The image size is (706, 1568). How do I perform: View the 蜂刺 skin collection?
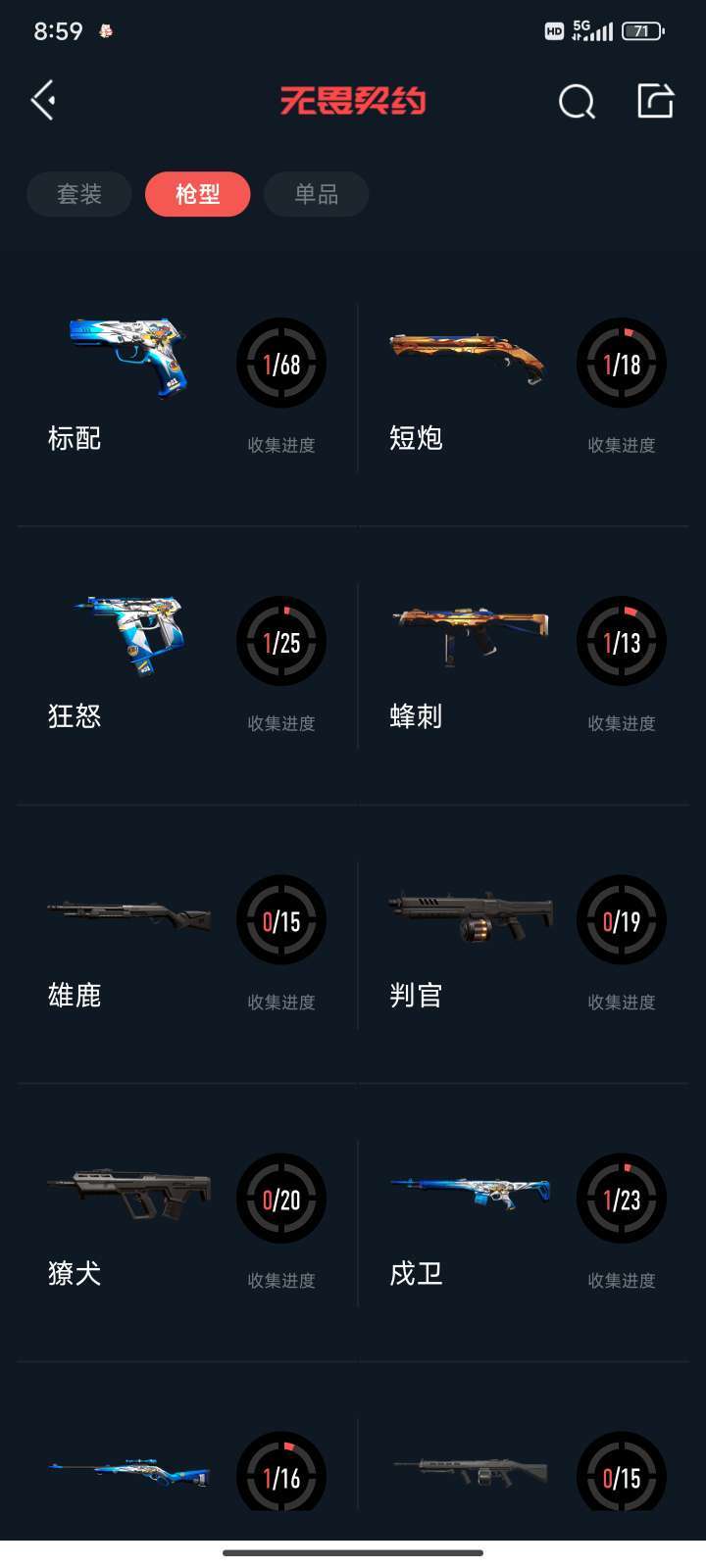click(525, 666)
